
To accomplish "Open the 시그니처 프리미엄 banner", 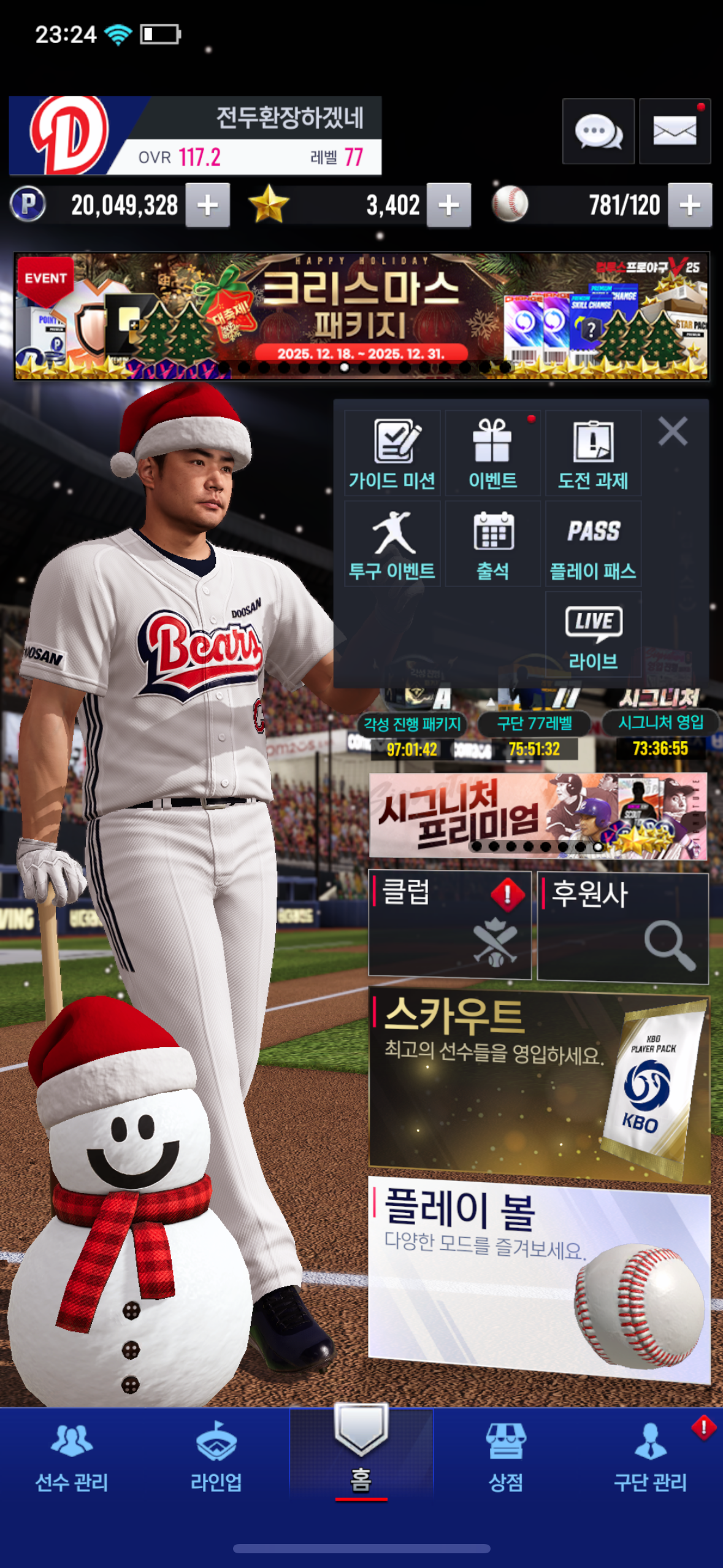I will 537,815.
